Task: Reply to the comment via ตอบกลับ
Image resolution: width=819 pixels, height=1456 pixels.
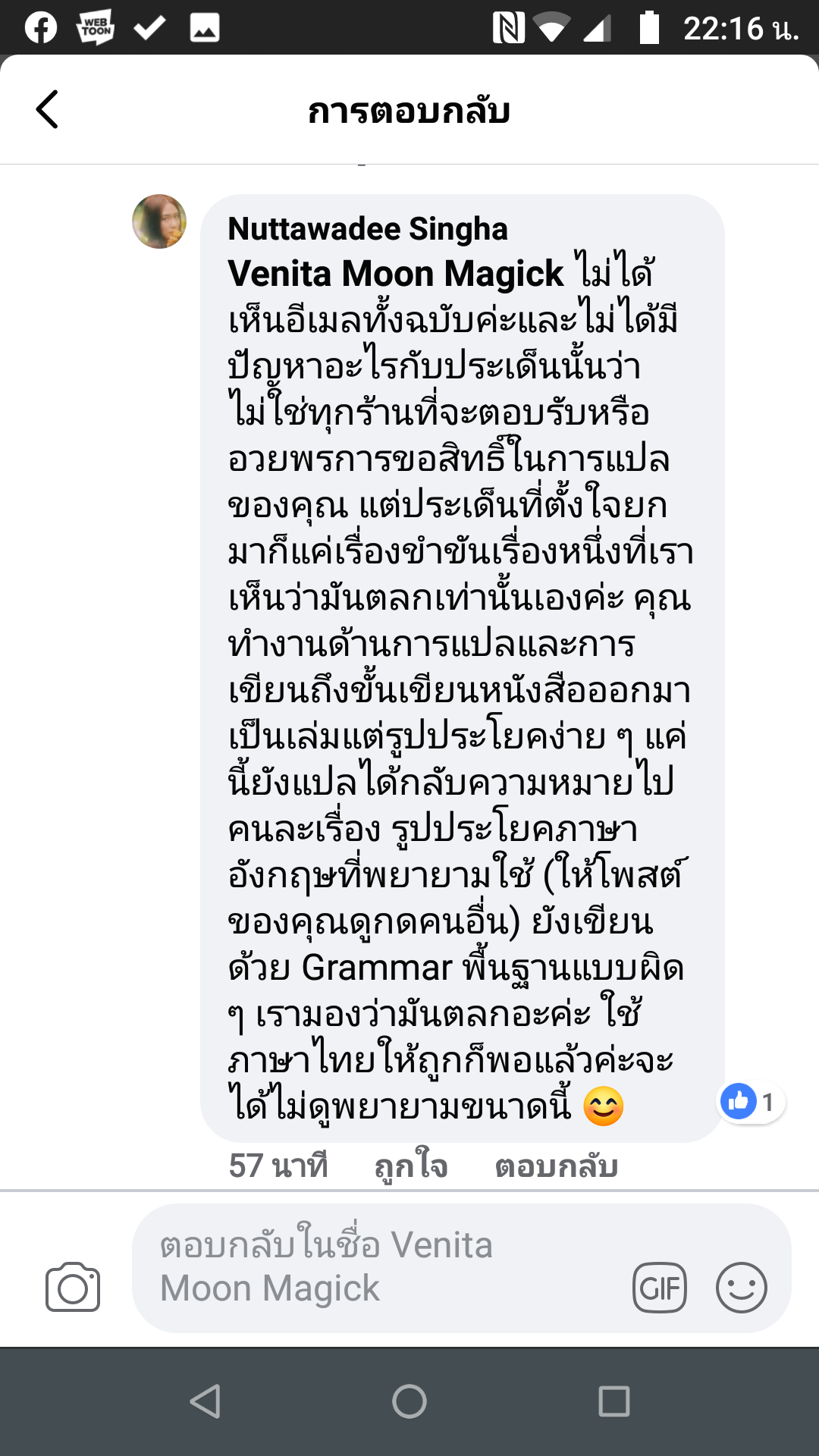Action: 556,1166
